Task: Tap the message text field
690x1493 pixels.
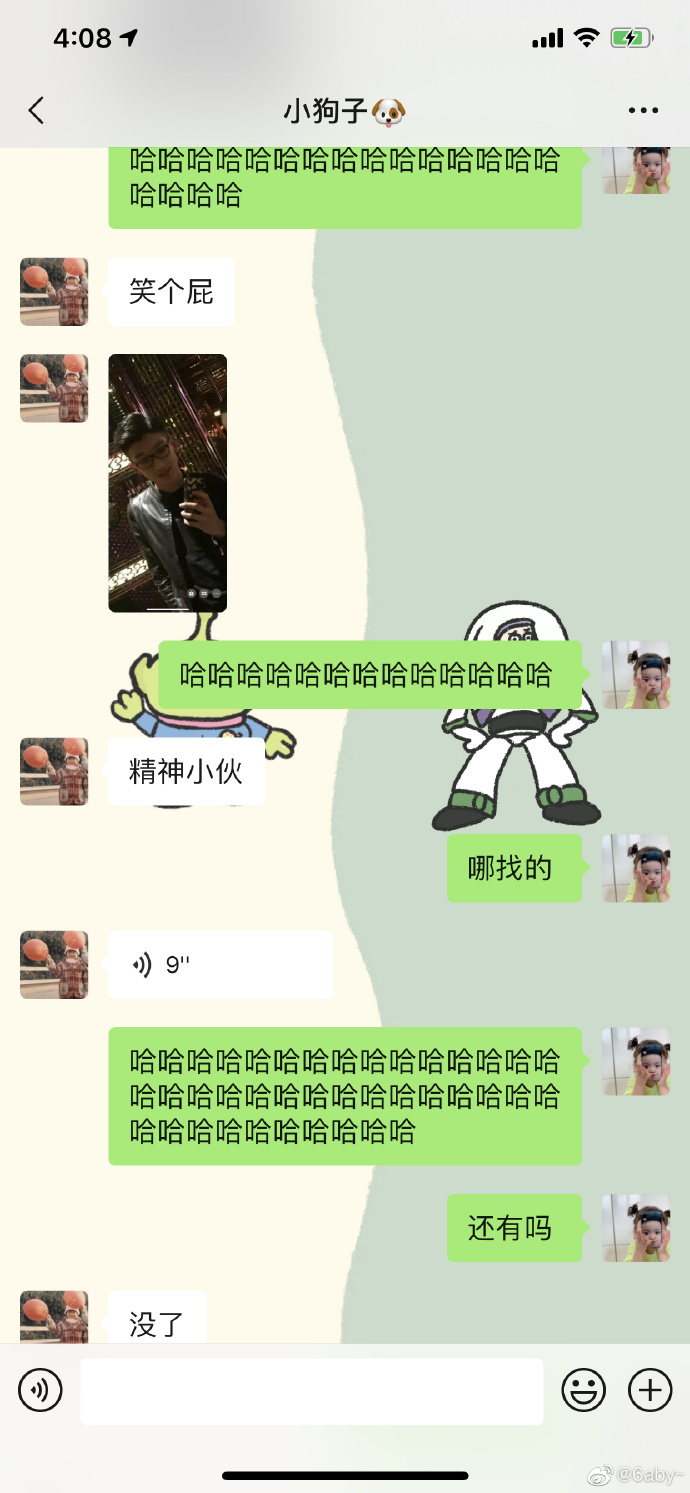Action: 311,1391
